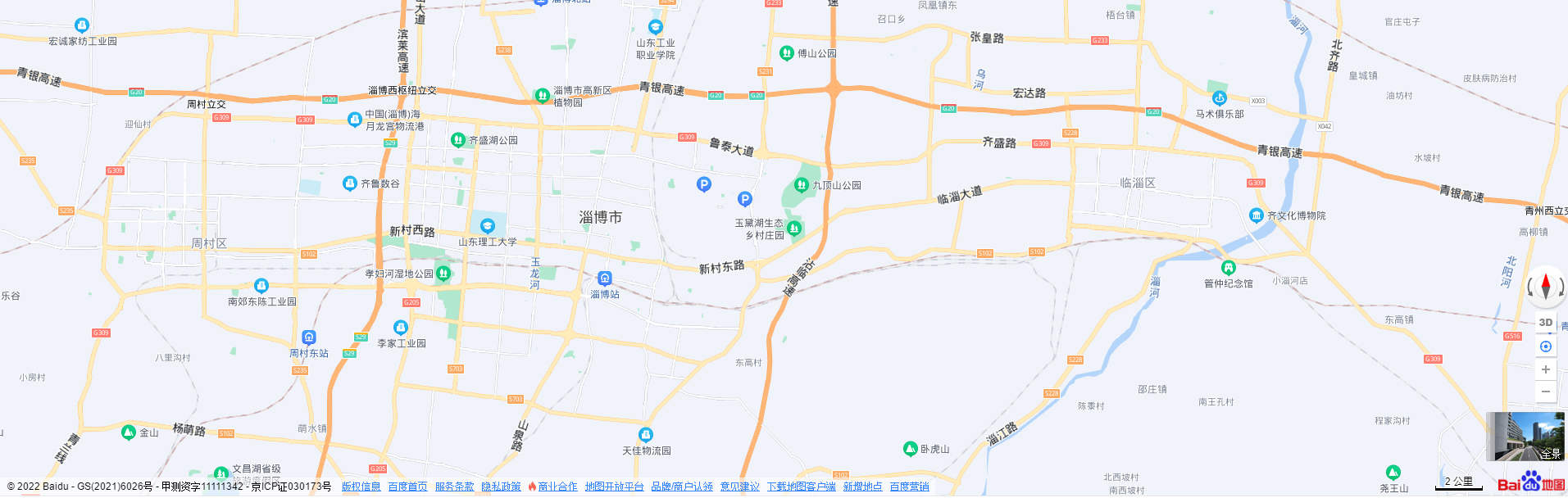The width and height of the screenshot is (1568, 498).
Task: Open the 新增地点 link
Action: pyautogui.click(x=863, y=487)
